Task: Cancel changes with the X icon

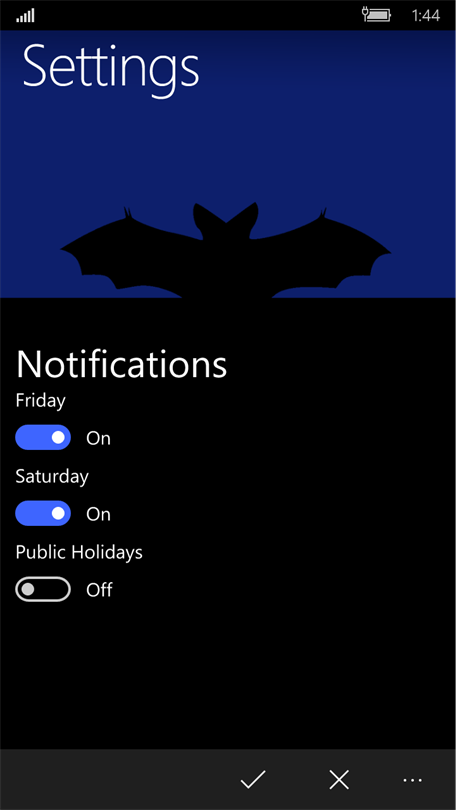Action: 339,779
